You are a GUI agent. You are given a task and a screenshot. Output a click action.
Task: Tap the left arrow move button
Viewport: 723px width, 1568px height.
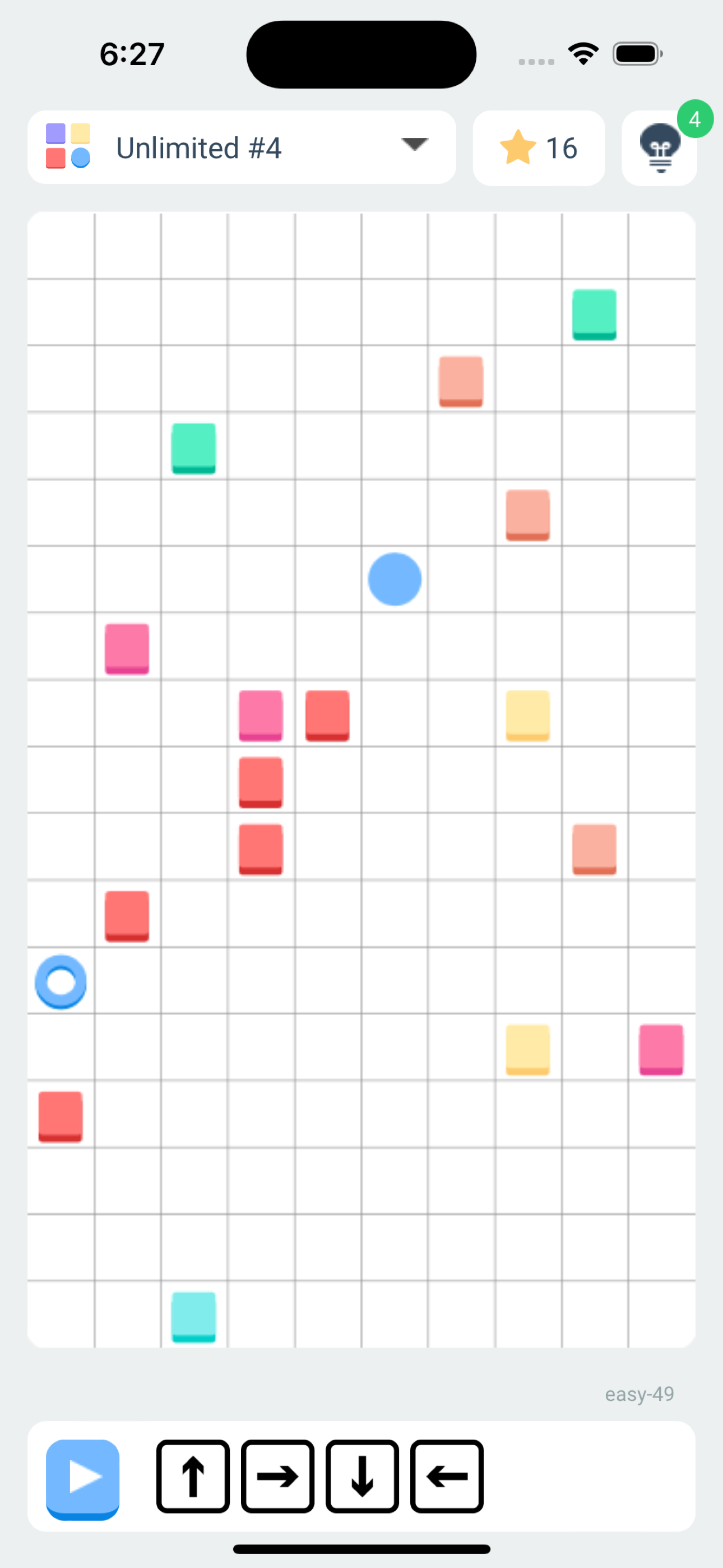point(447,1477)
